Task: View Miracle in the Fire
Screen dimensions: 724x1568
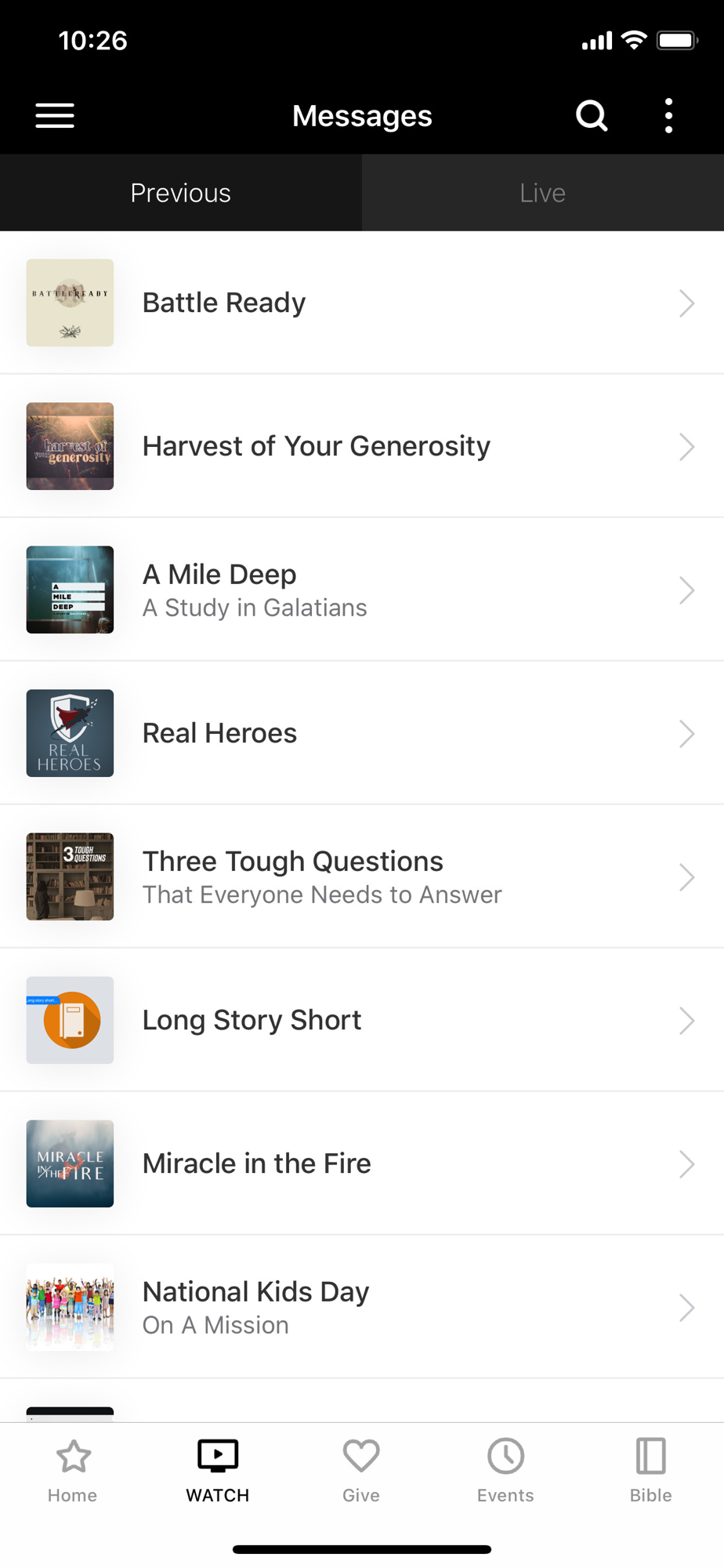Action: click(362, 1163)
